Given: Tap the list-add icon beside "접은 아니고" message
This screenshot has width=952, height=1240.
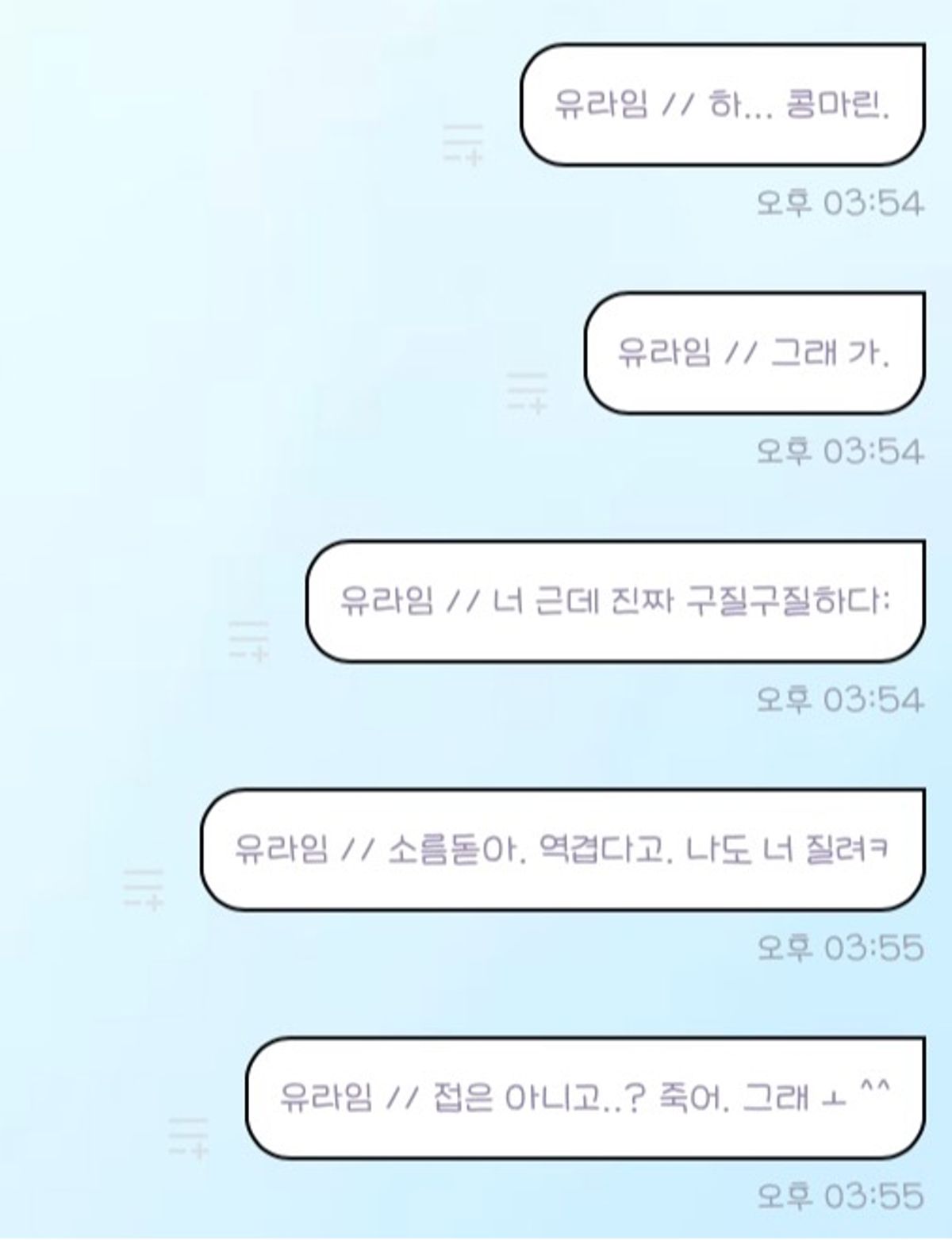Looking at the screenshot, I should coord(189,1137).
